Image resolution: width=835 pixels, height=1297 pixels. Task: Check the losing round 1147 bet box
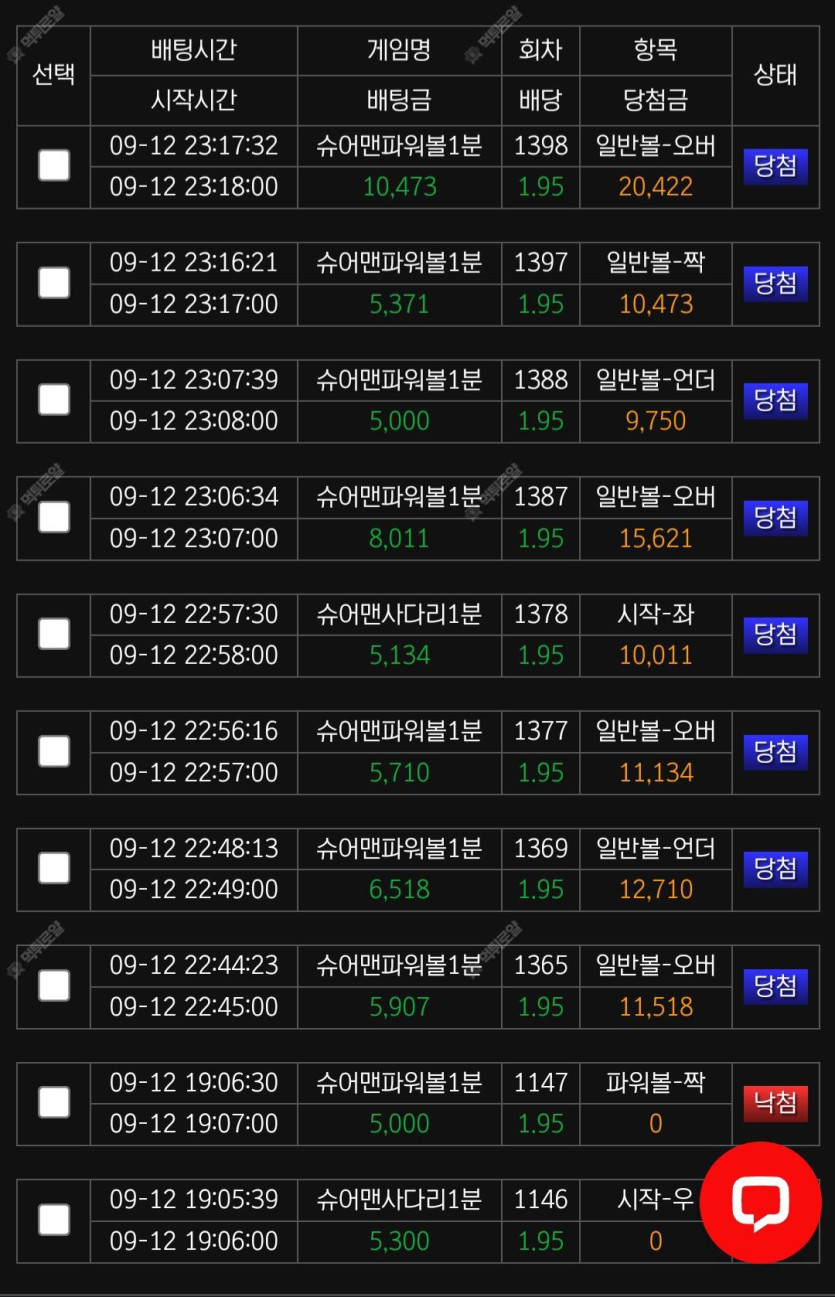coord(54,1103)
